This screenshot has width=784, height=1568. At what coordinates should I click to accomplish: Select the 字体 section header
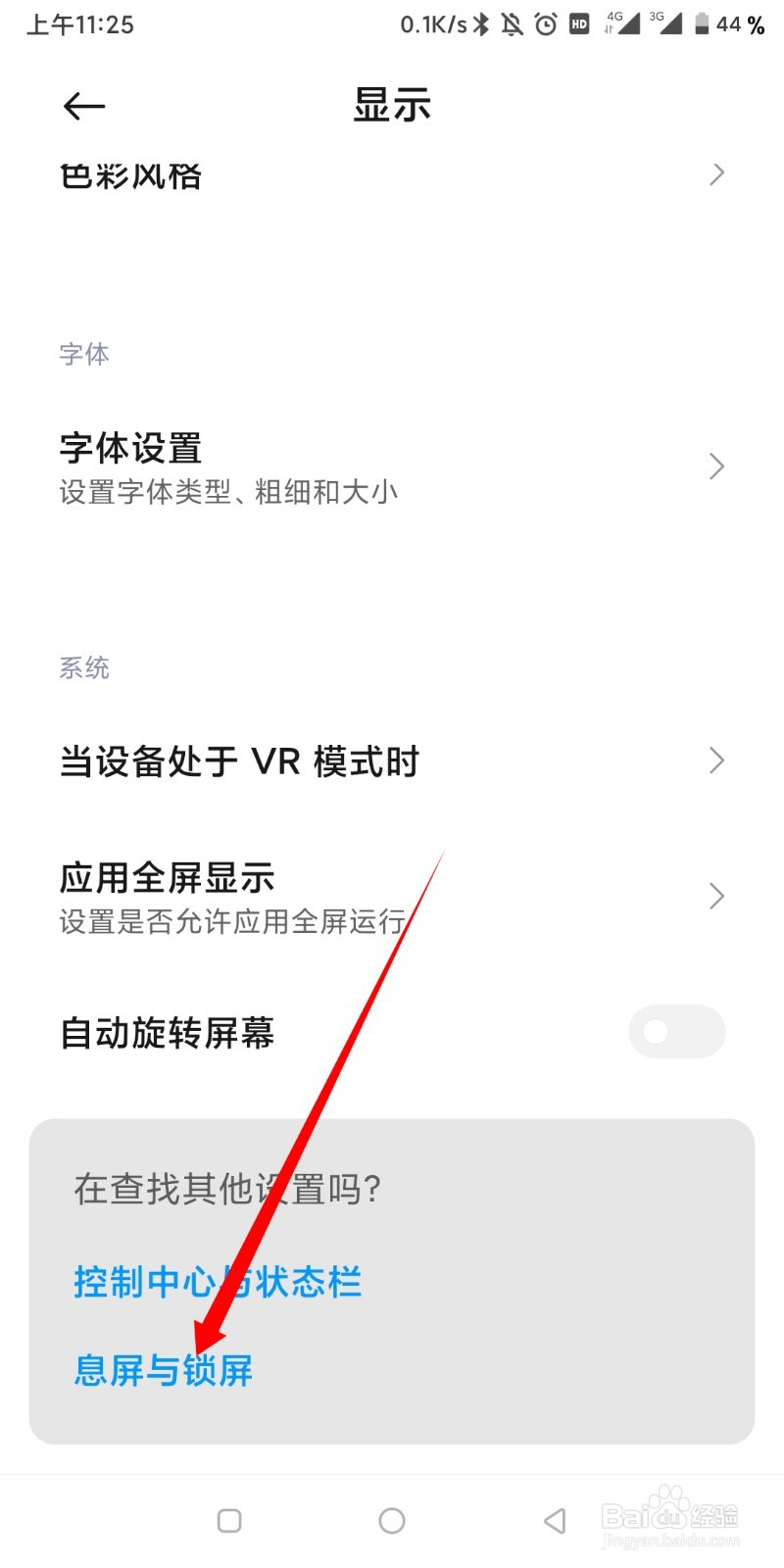85,354
